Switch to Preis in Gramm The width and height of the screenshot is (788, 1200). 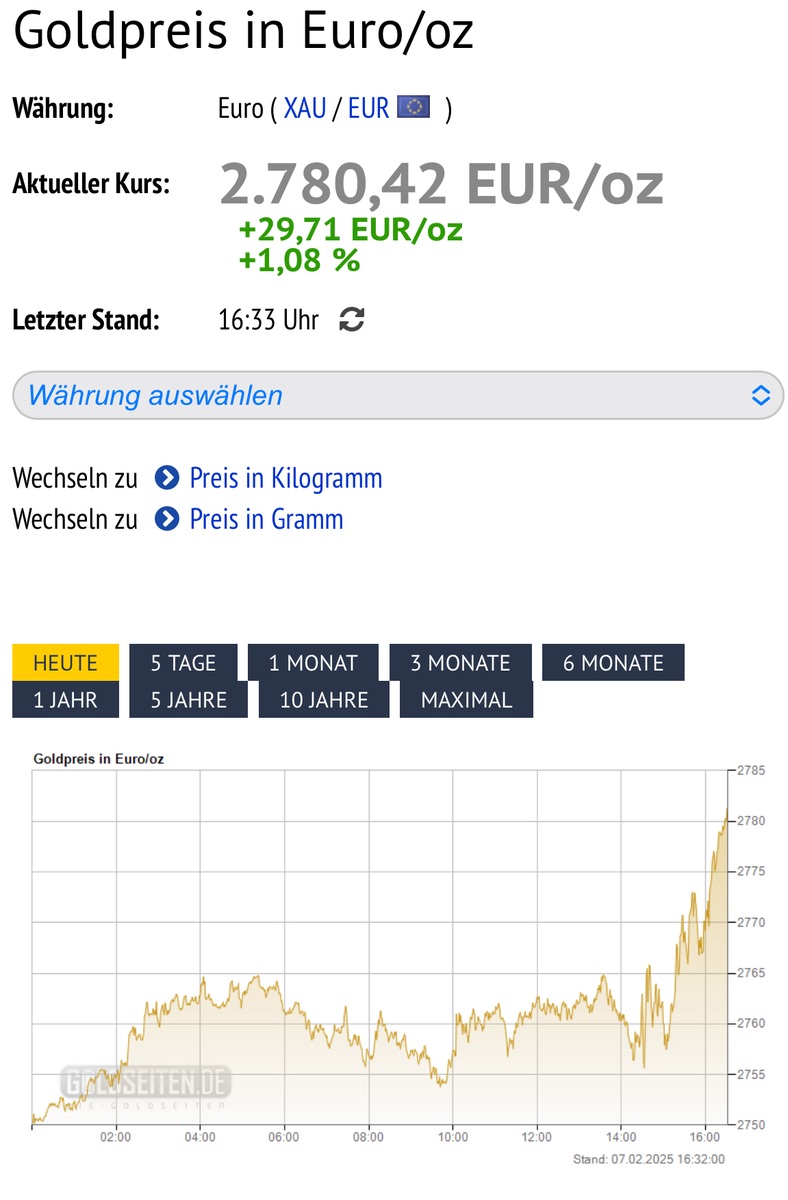point(266,520)
